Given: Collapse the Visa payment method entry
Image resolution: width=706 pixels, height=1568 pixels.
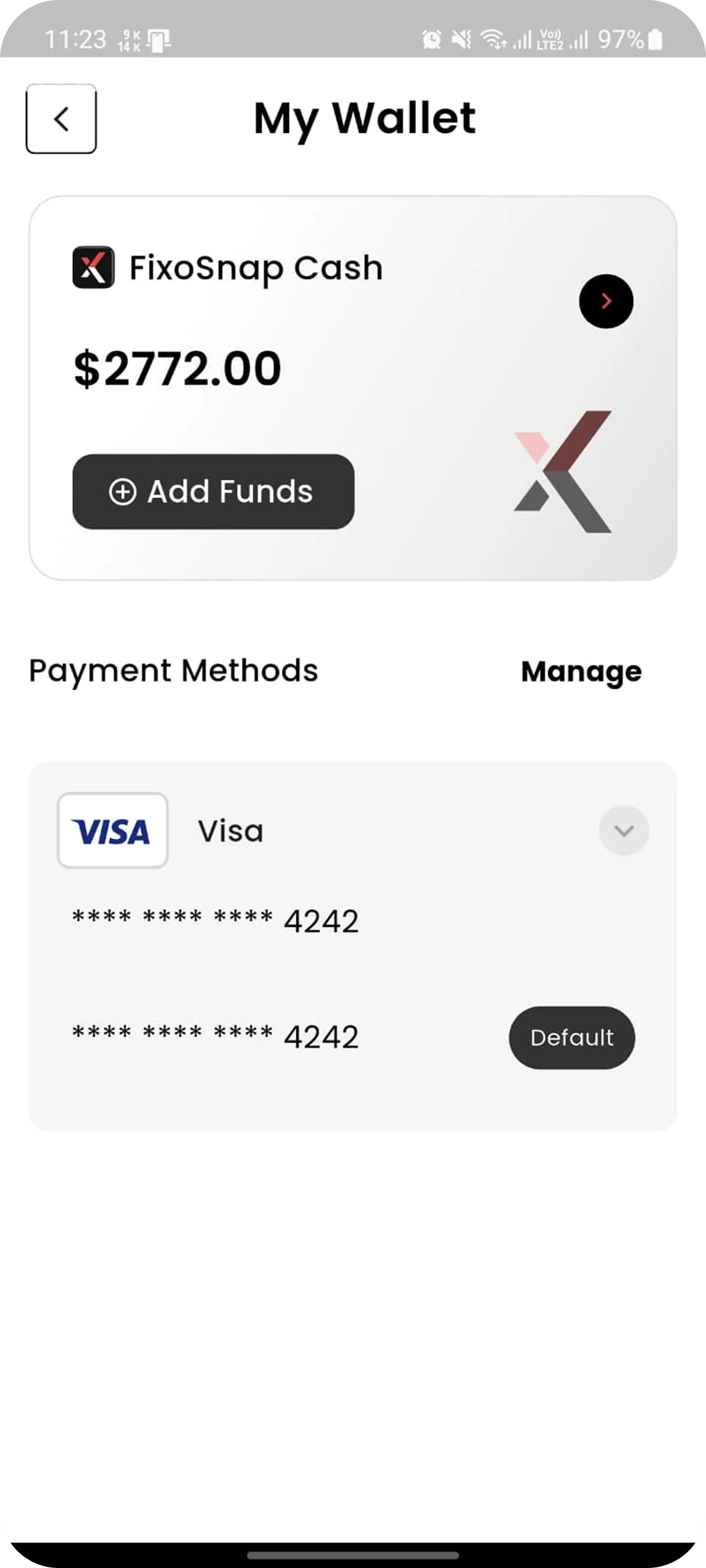Looking at the screenshot, I should coord(624,830).
